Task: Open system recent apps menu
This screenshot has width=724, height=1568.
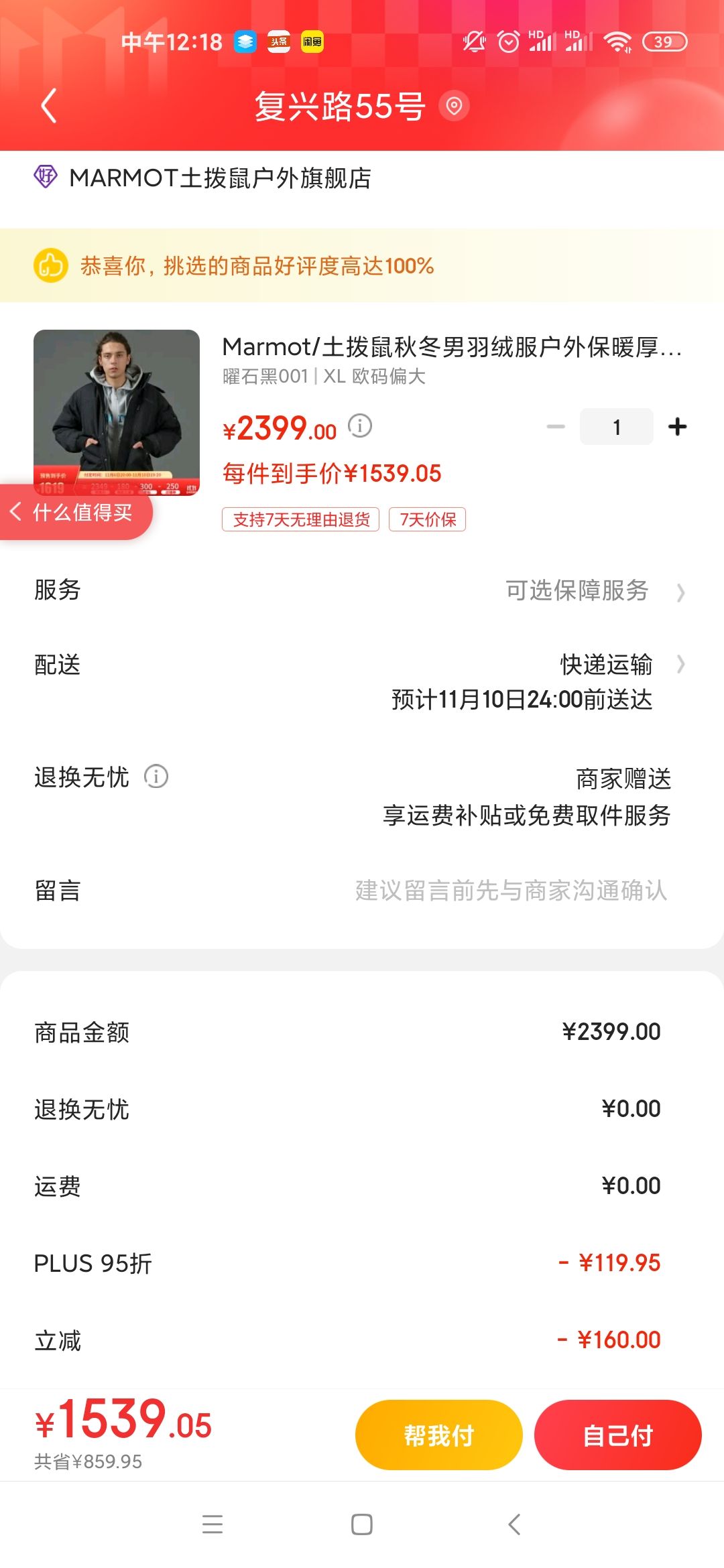Action: point(213,1524)
